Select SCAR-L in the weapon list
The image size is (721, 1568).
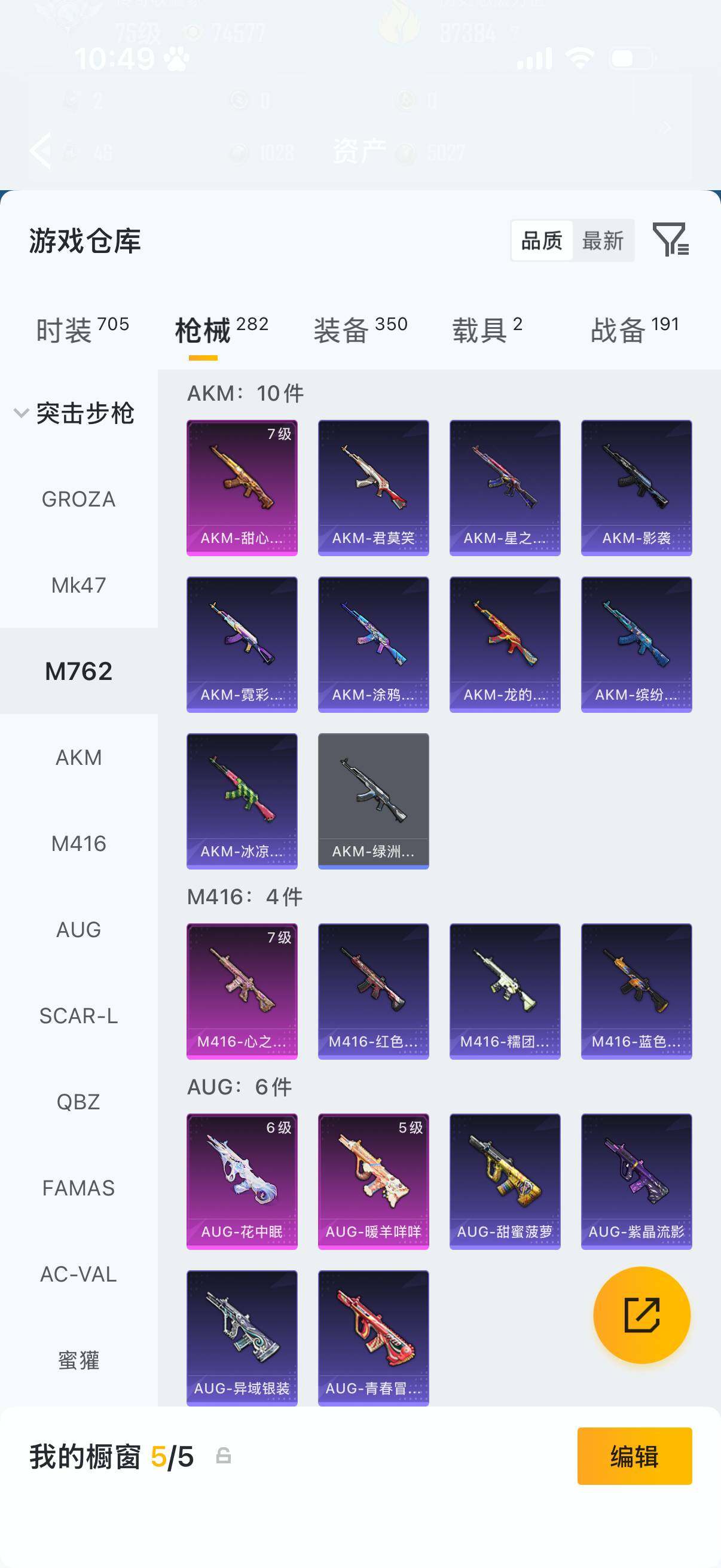(x=78, y=1016)
